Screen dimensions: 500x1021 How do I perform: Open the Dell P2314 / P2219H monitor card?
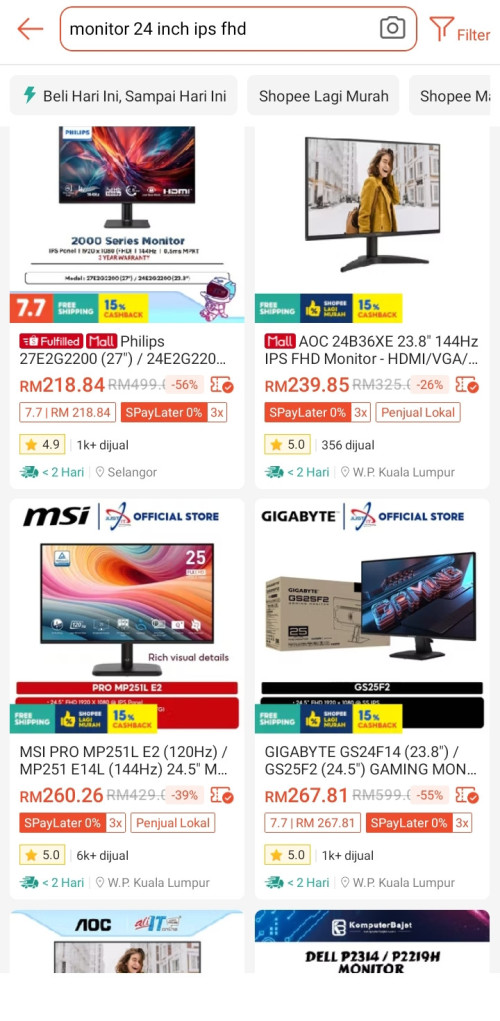coord(372,942)
